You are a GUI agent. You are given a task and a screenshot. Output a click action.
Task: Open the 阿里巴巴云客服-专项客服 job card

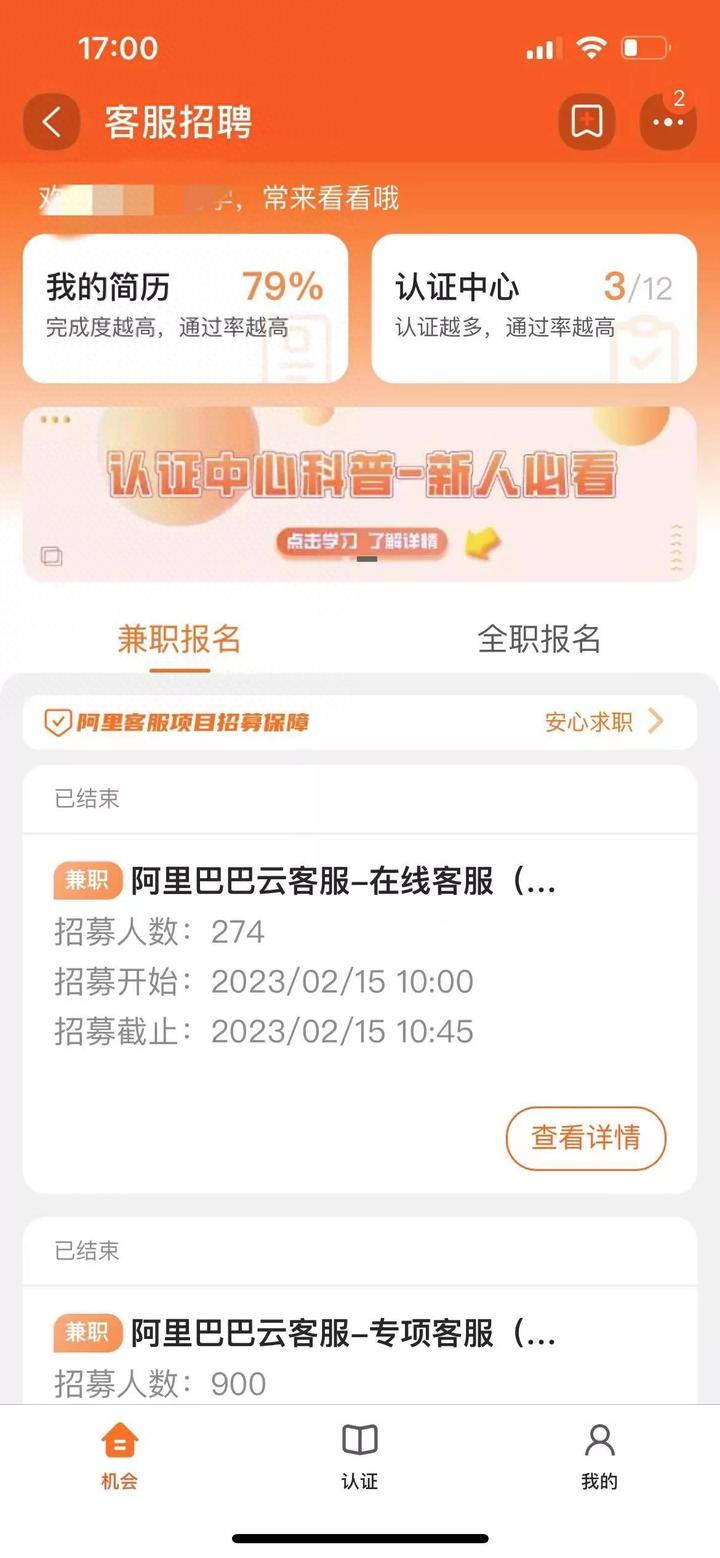[343, 1334]
